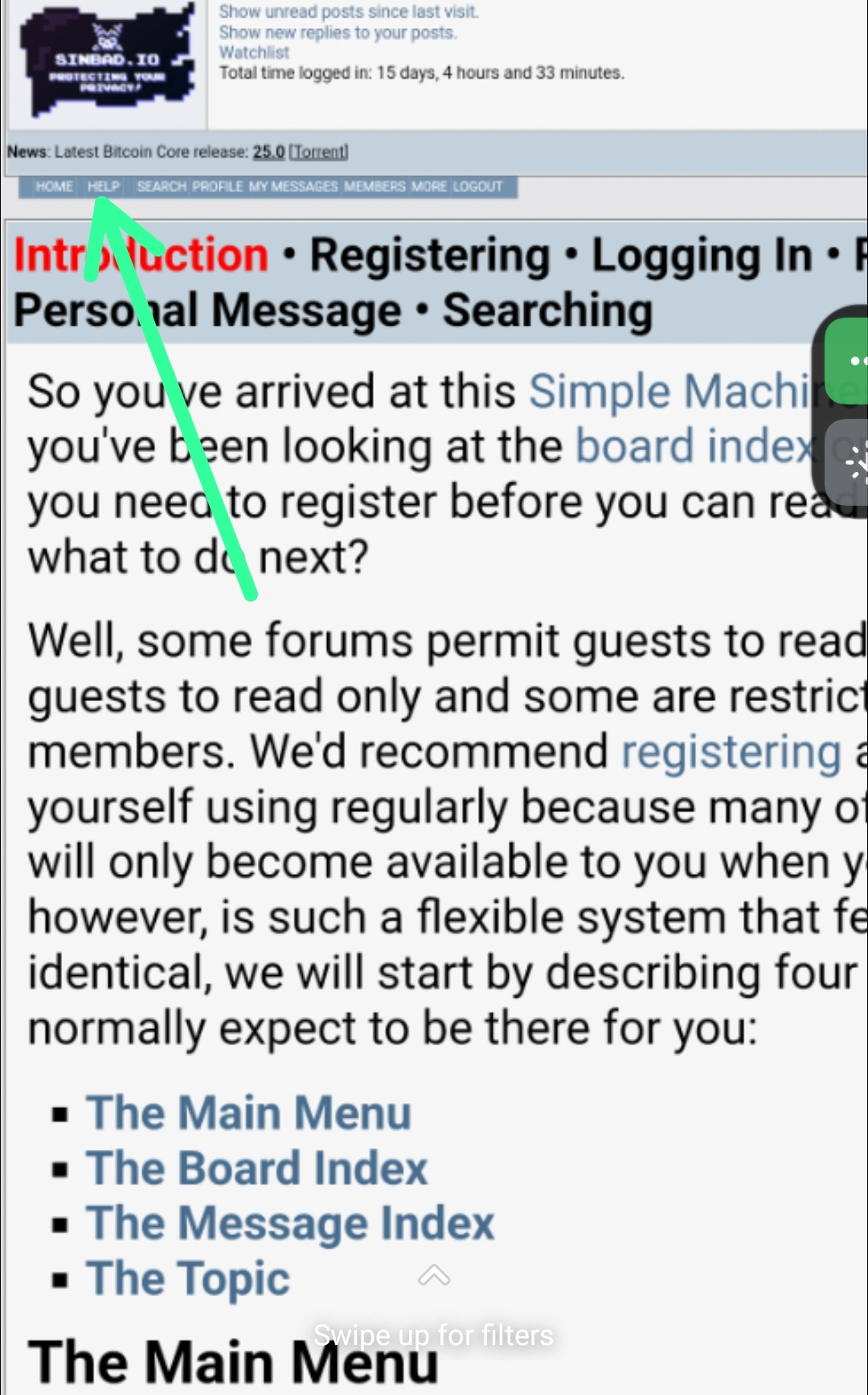Open MEMBERS in the forum menu
This screenshot has height=1395, width=868.
(375, 187)
